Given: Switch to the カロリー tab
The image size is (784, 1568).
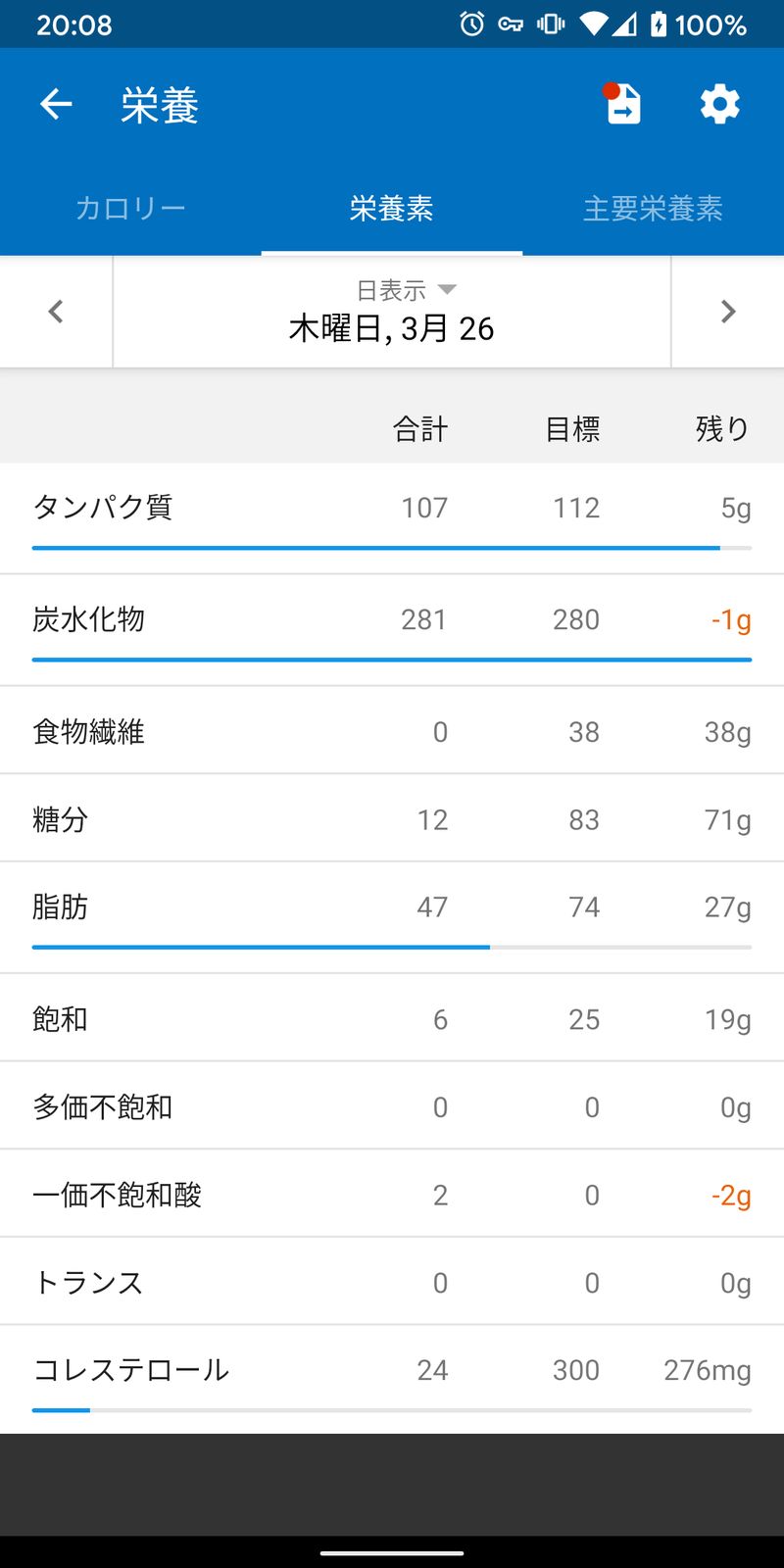Looking at the screenshot, I should (130, 208).
